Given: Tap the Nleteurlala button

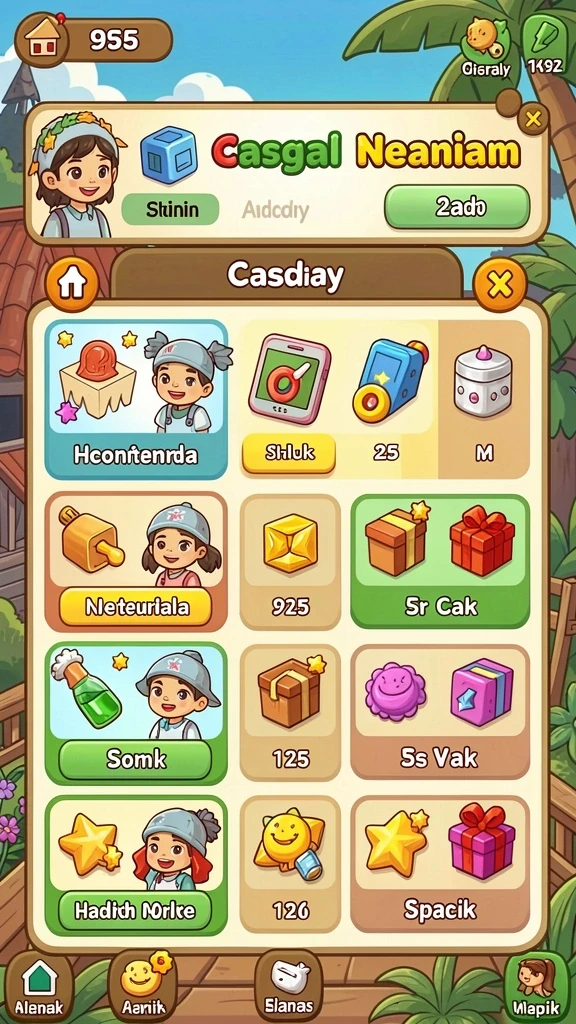Looking at the screenshot, I should point(136,607).
